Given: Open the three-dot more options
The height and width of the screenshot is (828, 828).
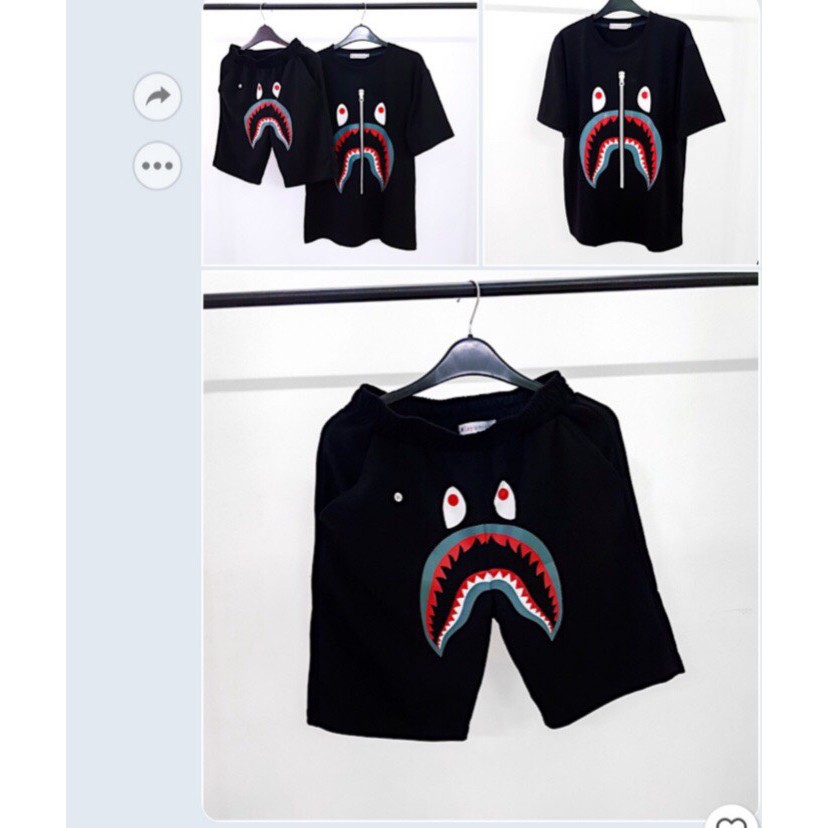Looking at the screenshot, I should (157, 166).
